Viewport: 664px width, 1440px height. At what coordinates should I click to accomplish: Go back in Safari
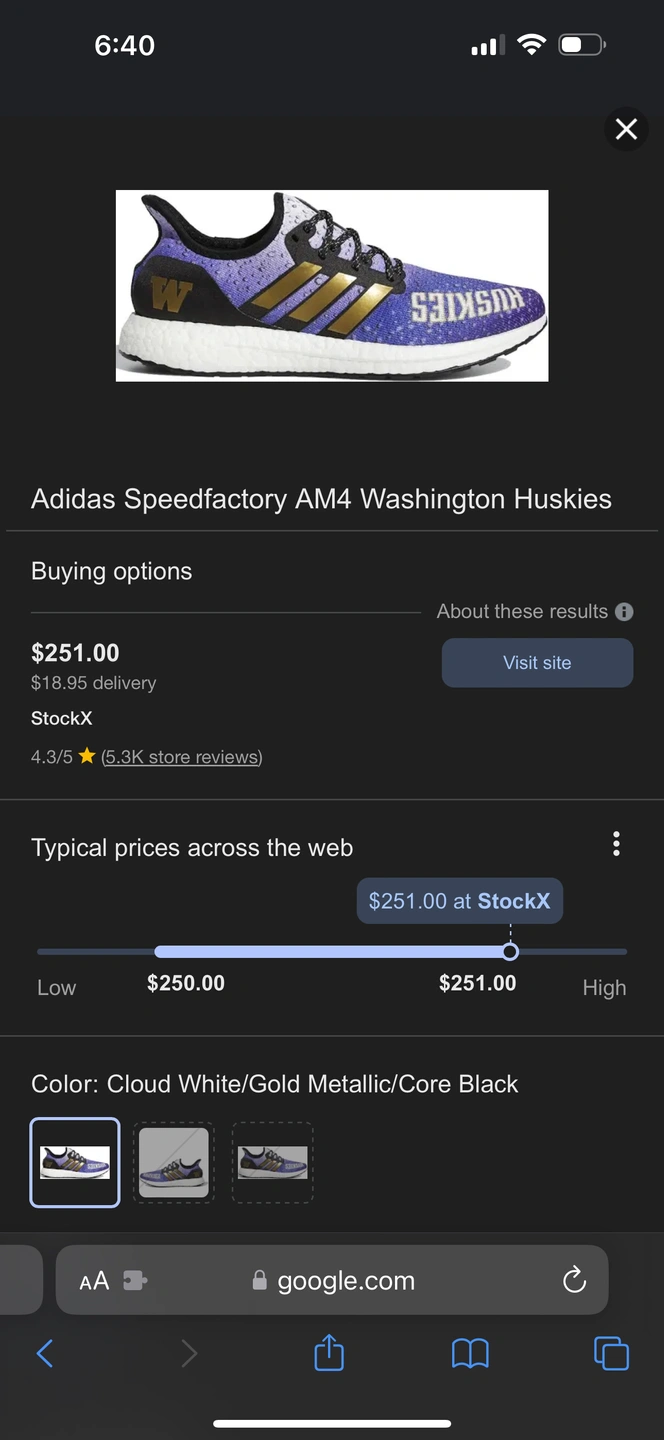pos(45,1354)
